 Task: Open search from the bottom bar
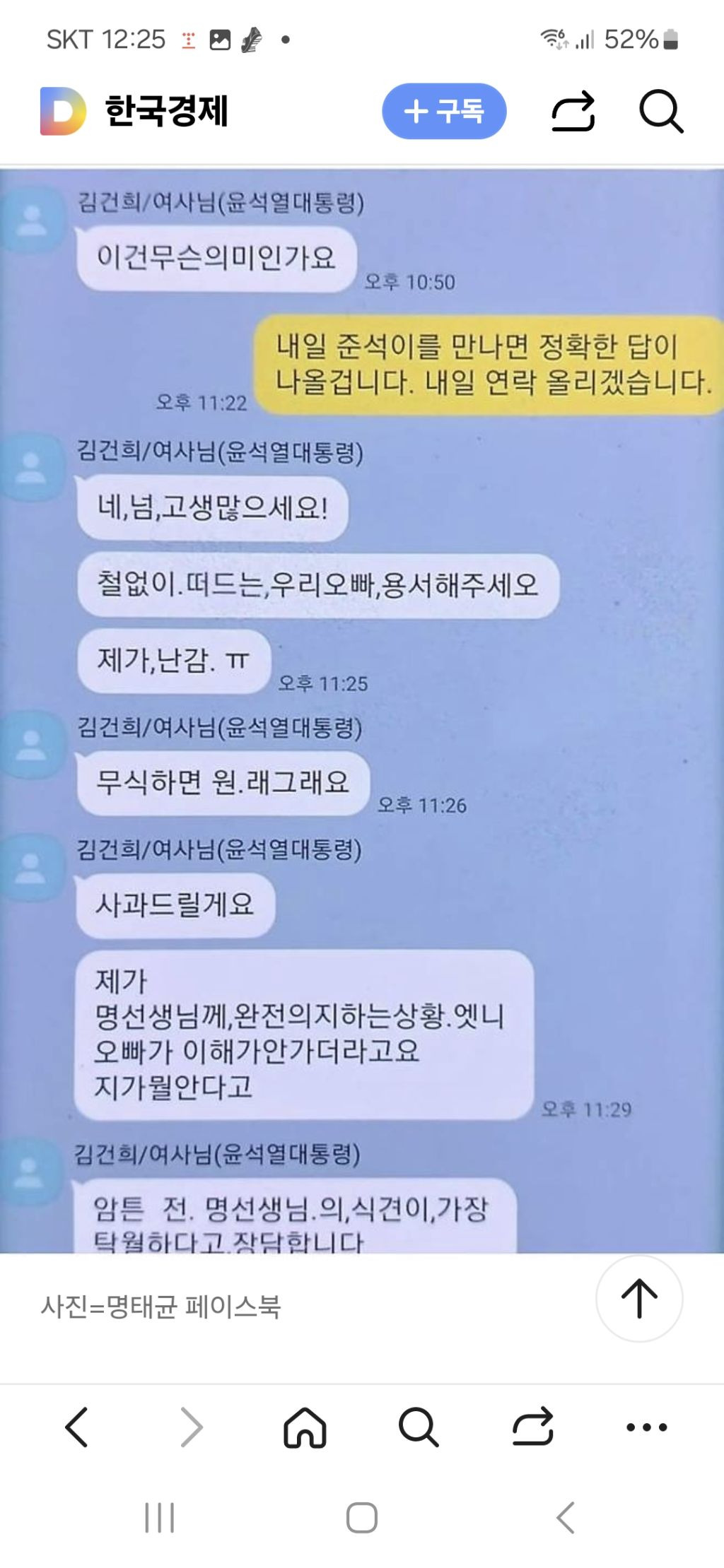[419, 1427]
